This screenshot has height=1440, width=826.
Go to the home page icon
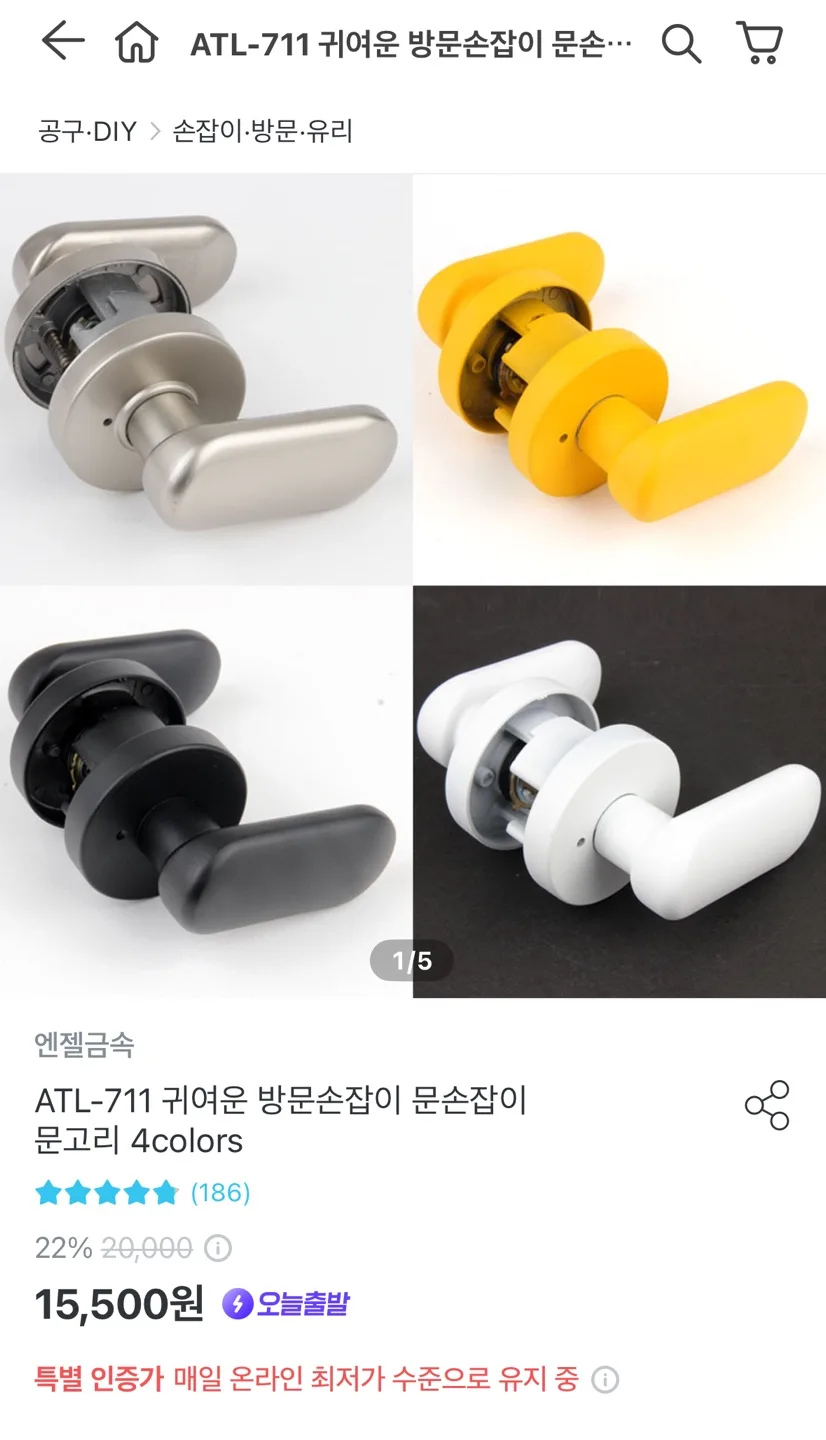click(136, 43)
